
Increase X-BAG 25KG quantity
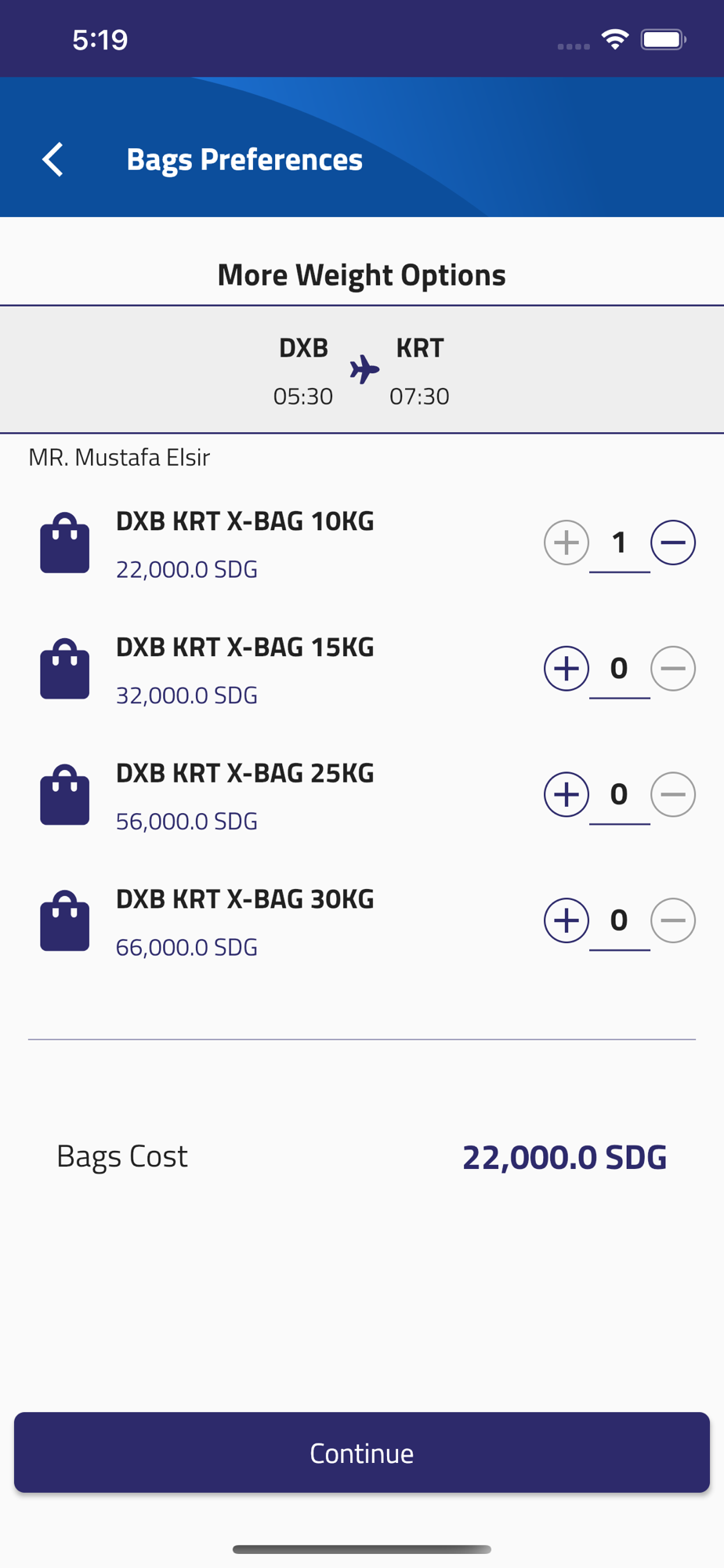coord(567,794)
